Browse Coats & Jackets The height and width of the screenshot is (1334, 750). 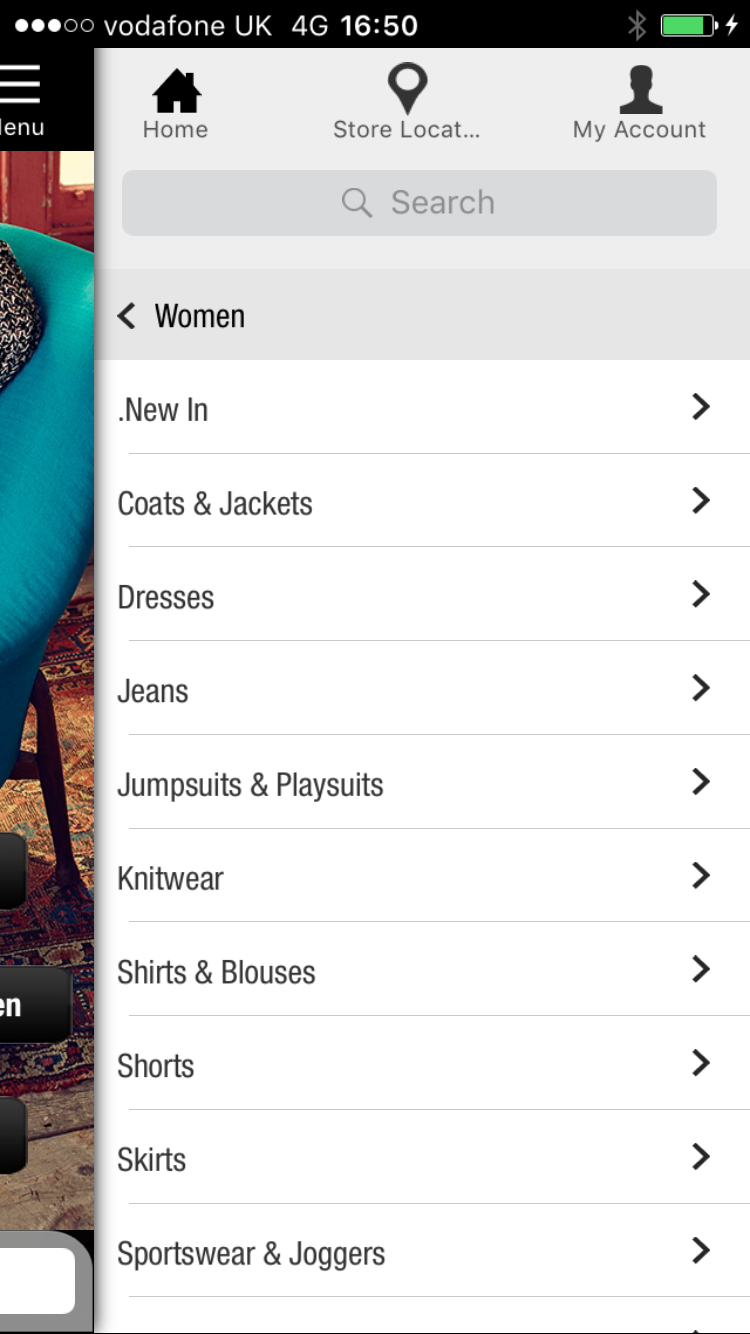click(420, 502)
